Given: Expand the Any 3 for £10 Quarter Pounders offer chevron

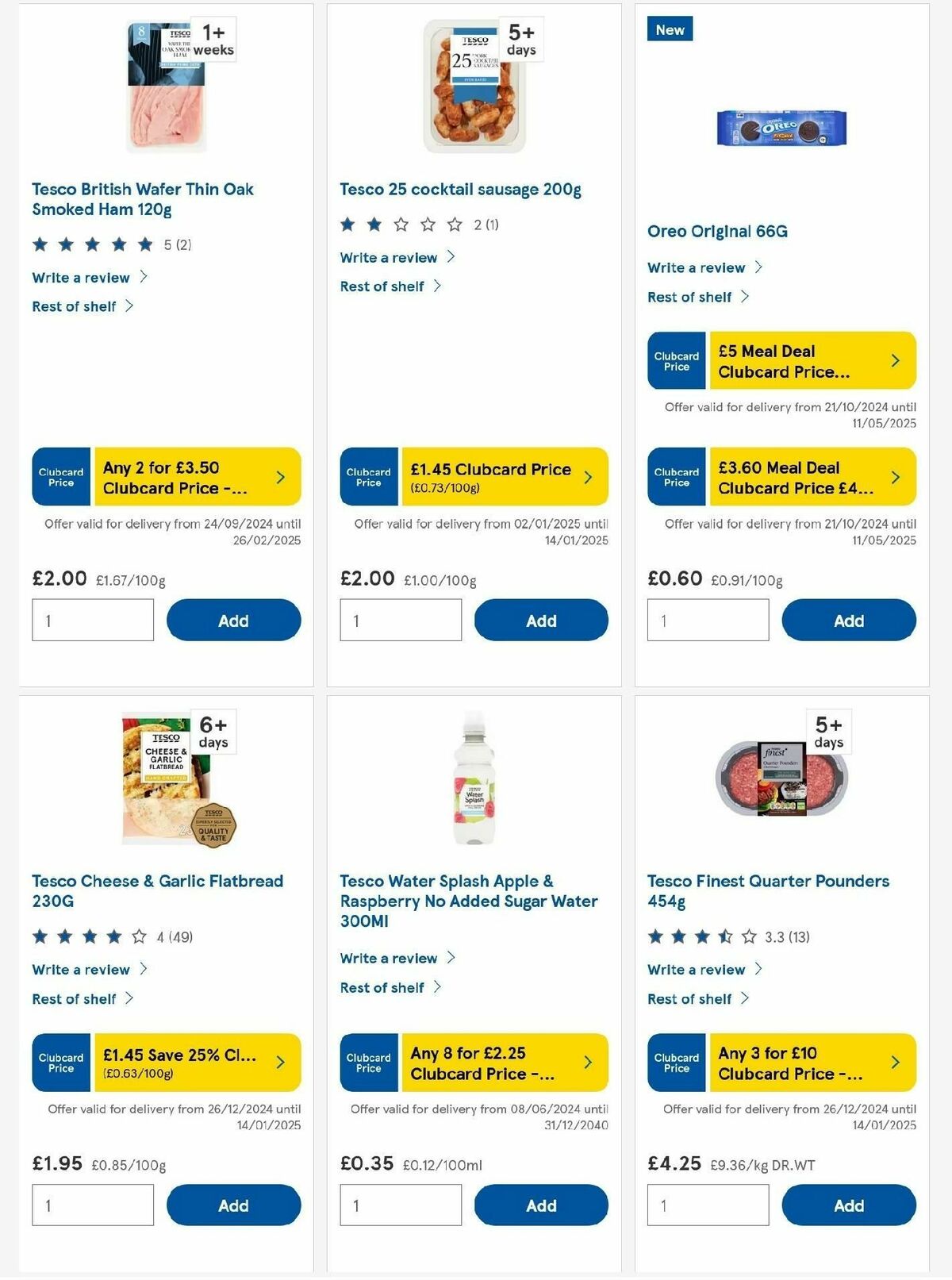Looking at the screenshot, I should [x=895, y=1061].
